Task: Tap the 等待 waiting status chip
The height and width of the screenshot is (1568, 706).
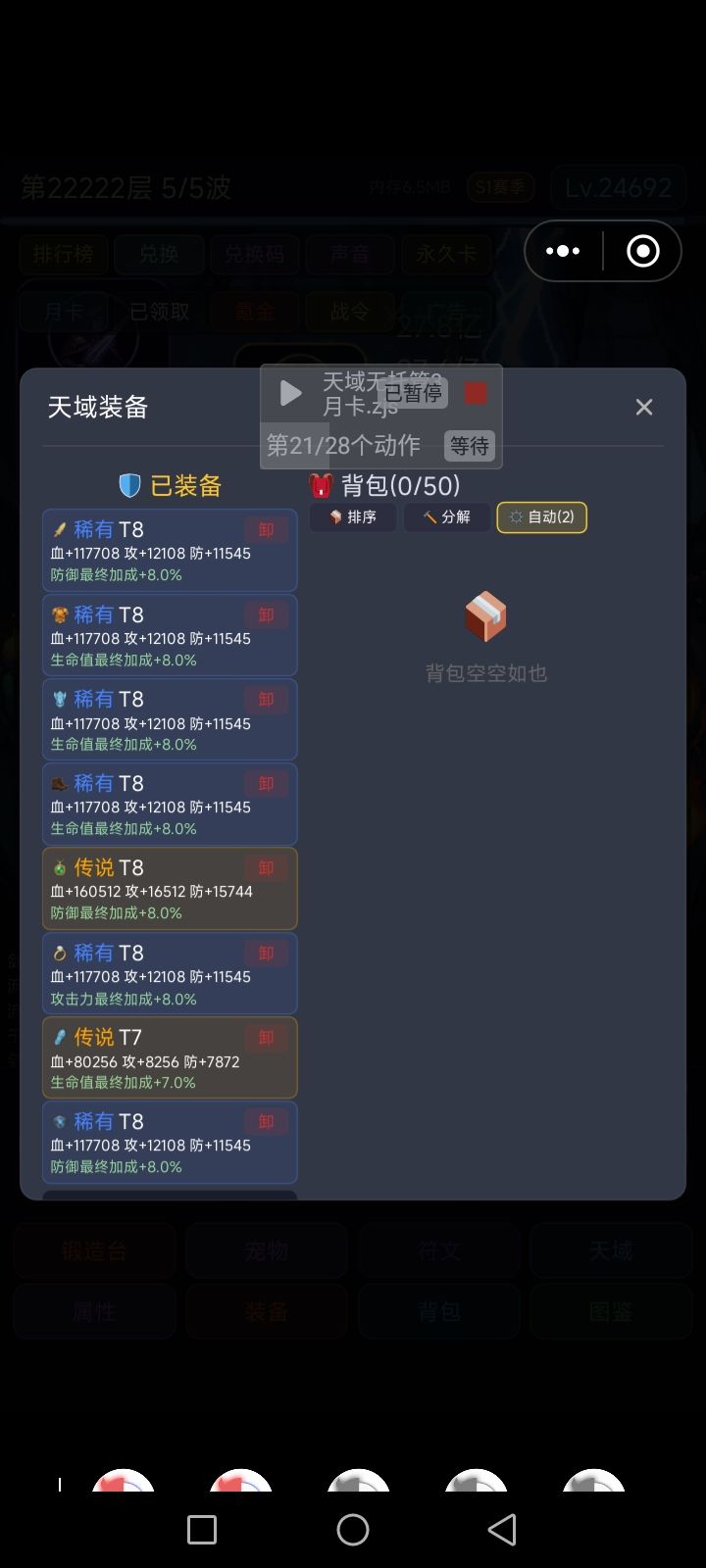Action: coord(470,446)
